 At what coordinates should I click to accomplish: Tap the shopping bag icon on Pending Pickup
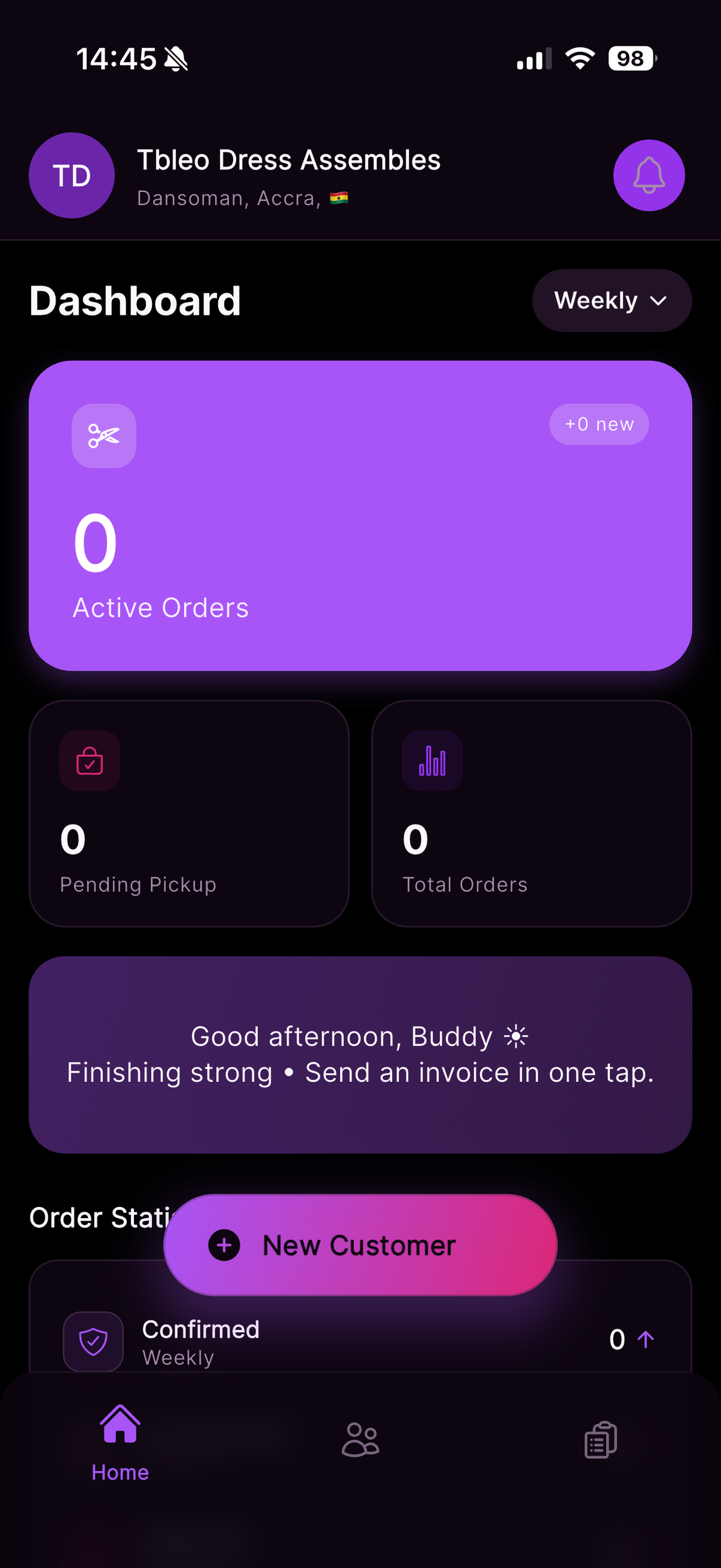(x=90, y=761)
